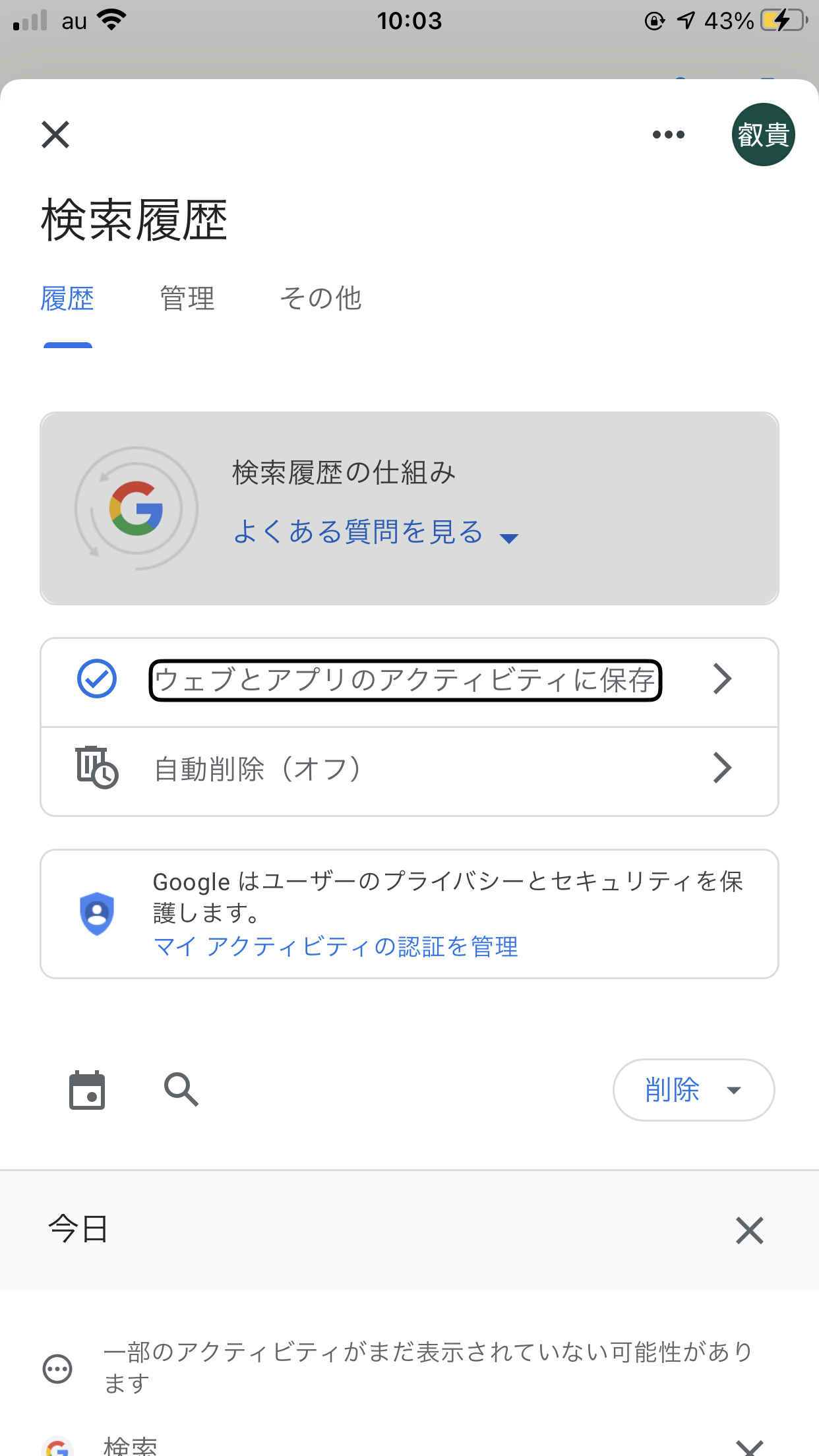The width and height of the screenshot is (819, 1456).
Task: Open the 叡貴 account avatar
Action: click(763, 135)
